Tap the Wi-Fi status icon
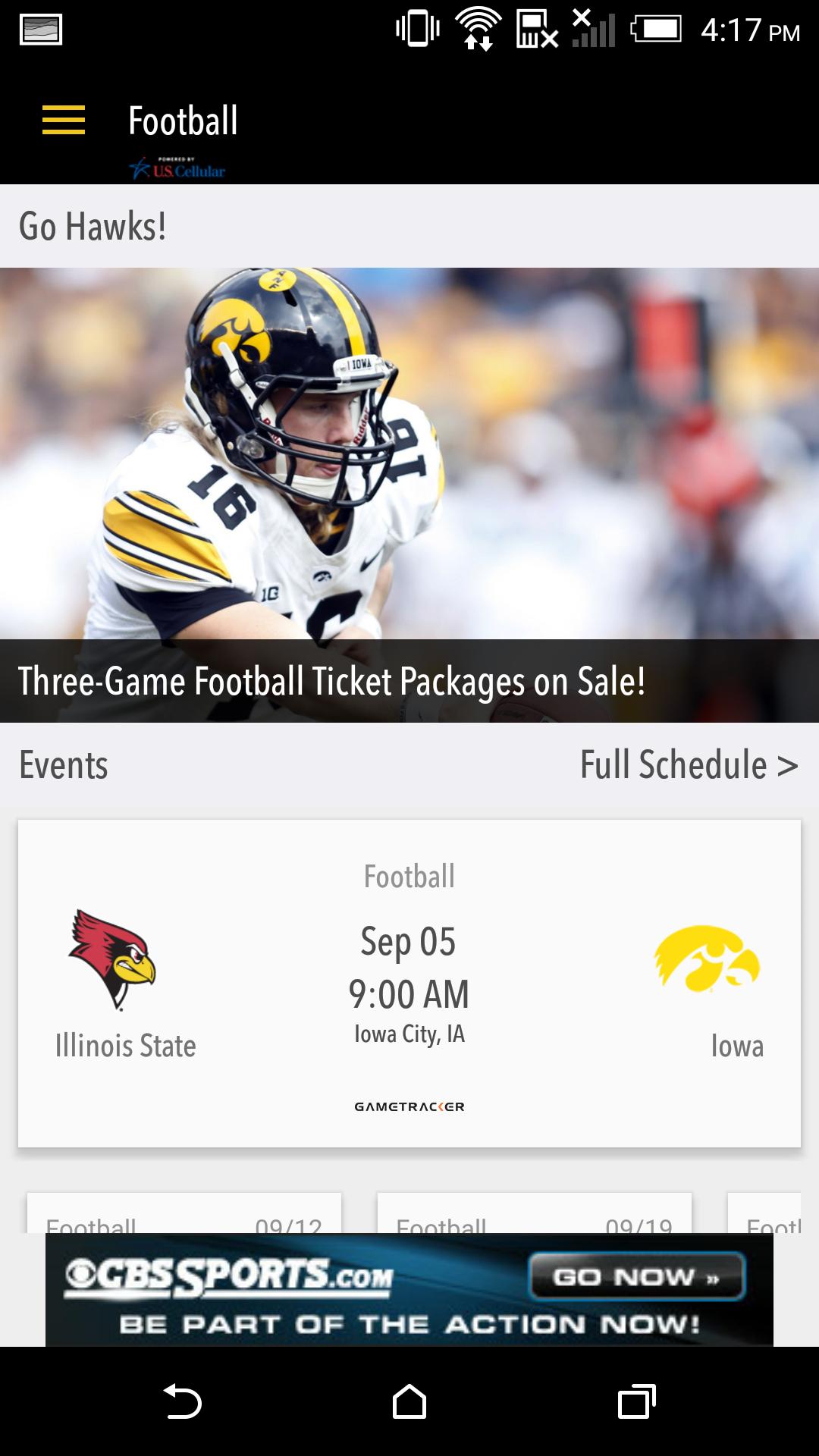The image size is (819, 1456). coord(477,28)
